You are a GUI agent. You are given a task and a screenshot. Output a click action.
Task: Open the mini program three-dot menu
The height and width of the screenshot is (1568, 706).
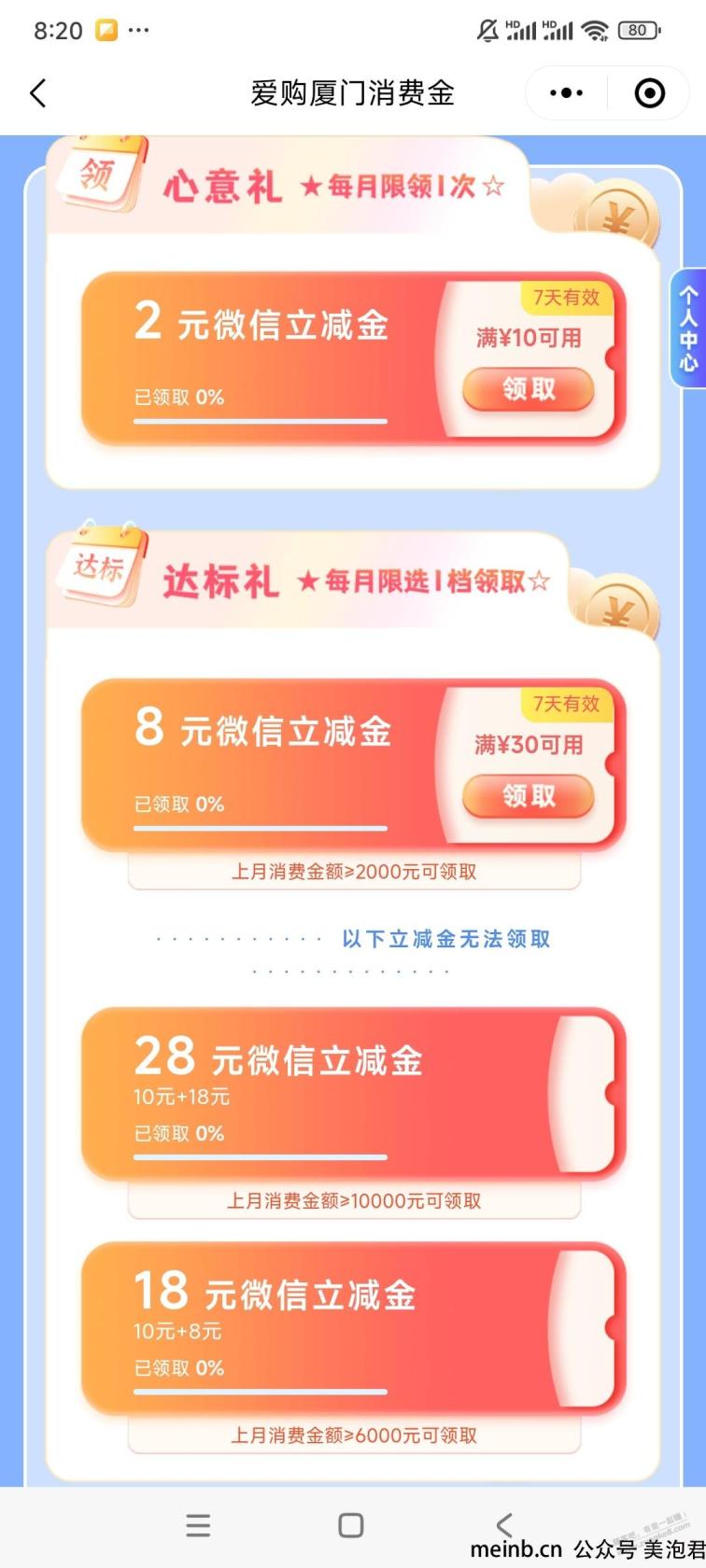[x=566, y=93]
